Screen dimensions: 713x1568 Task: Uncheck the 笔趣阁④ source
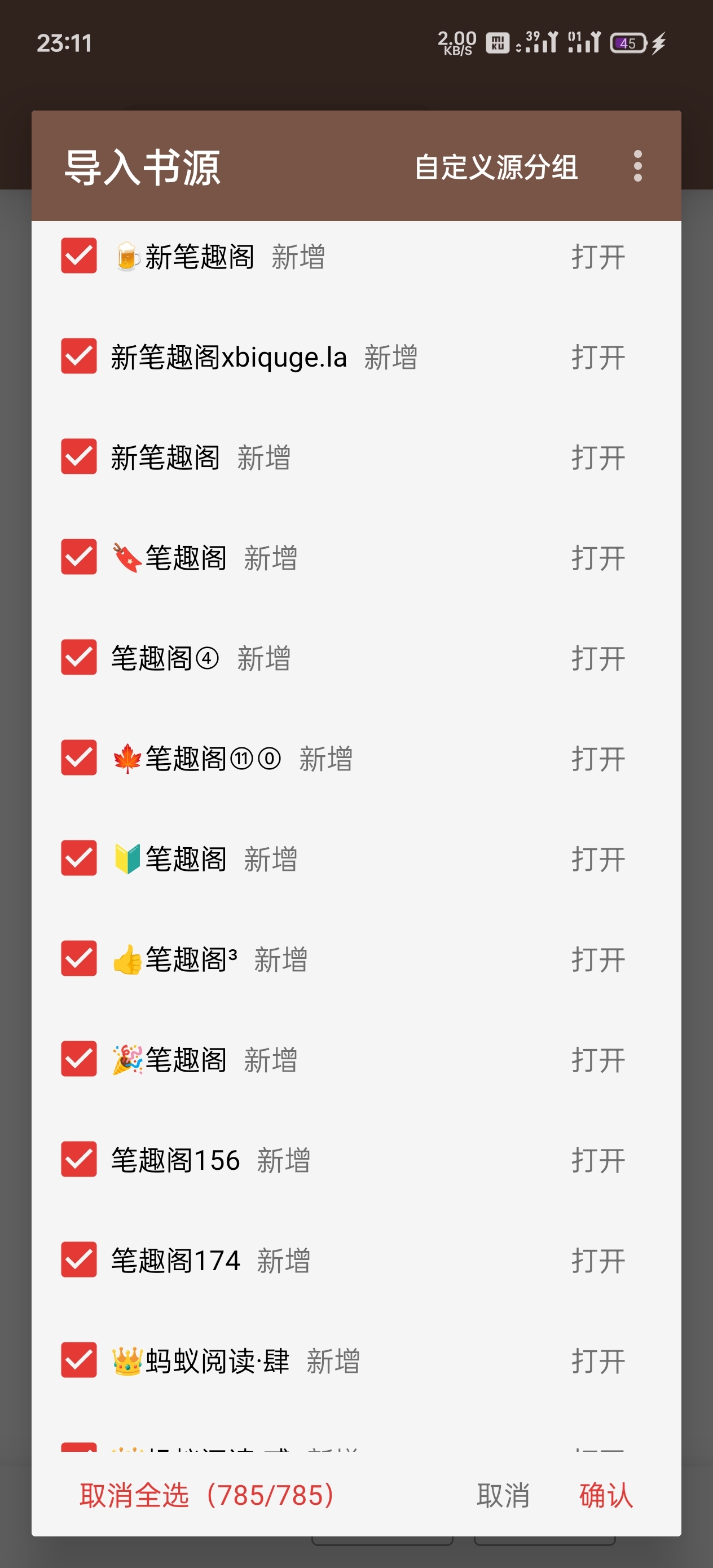(78, 658)
